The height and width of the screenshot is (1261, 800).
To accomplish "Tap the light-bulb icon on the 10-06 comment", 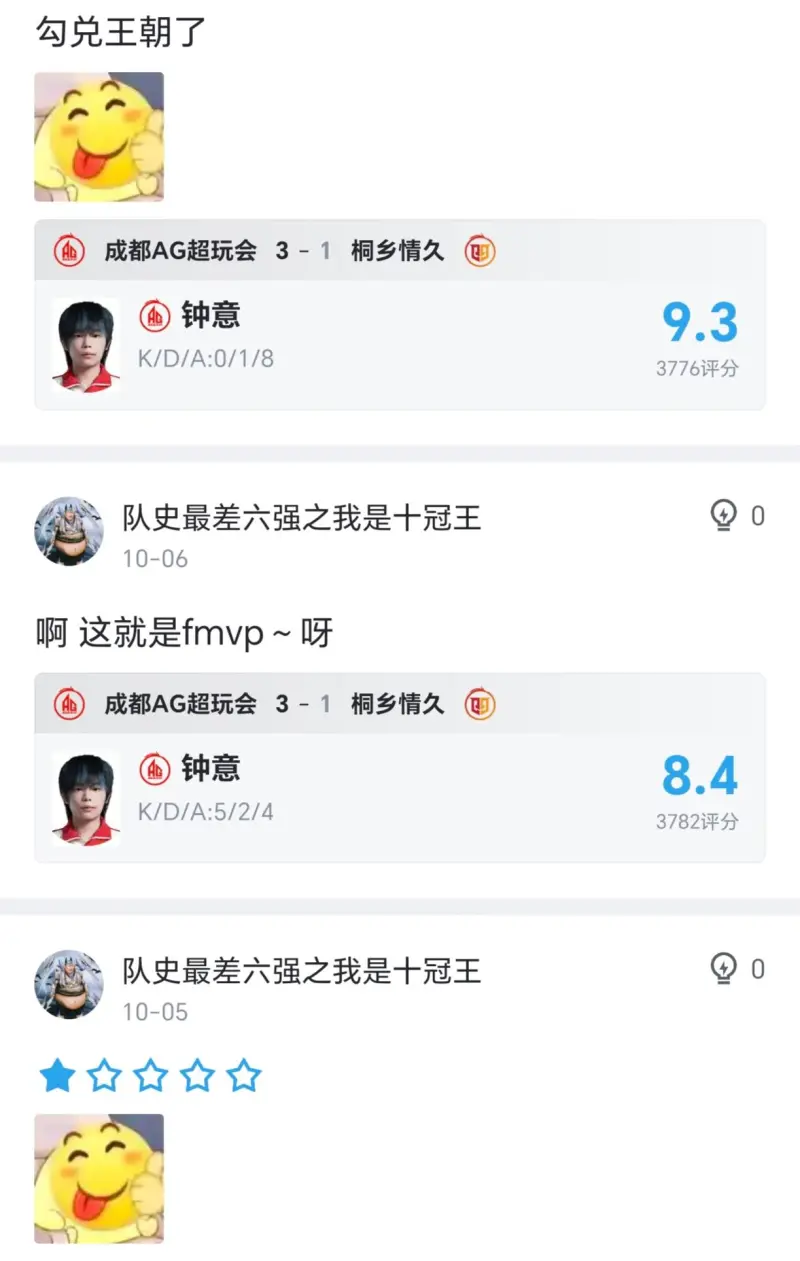I will (x=723, y=516).
